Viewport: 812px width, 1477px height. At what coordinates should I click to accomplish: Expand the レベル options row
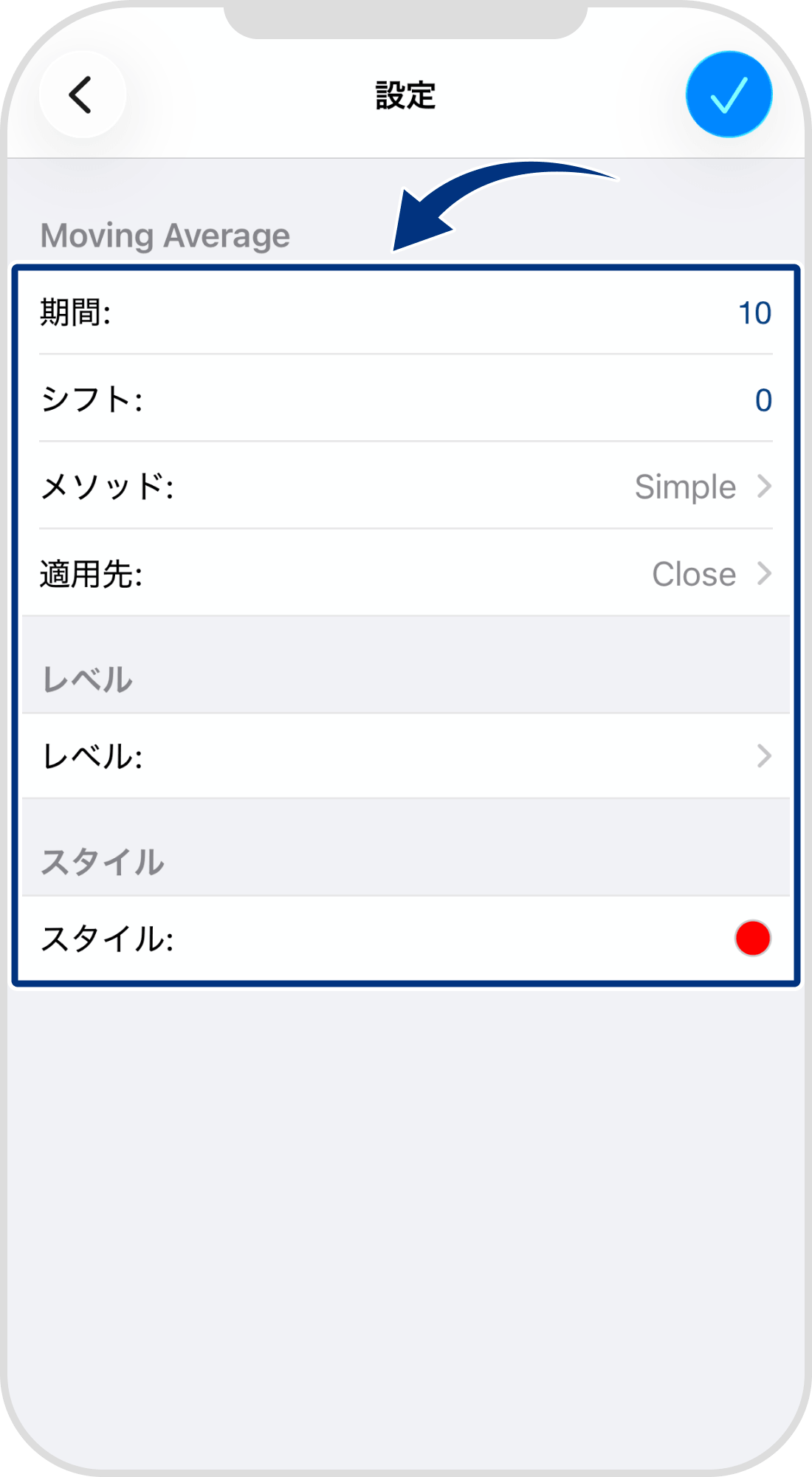click(406, 755)
